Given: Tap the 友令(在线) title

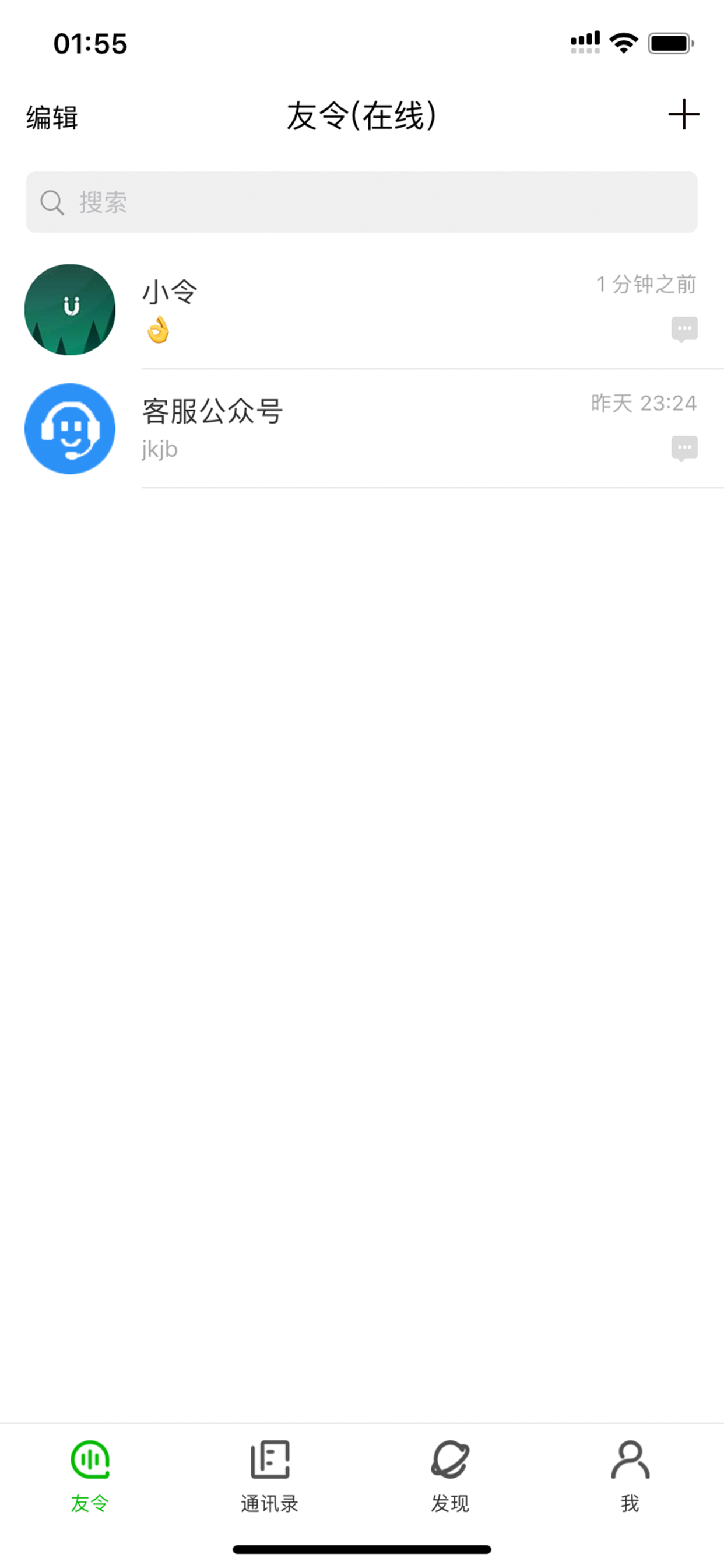Looking at the screenshot, I should [361, 116].
